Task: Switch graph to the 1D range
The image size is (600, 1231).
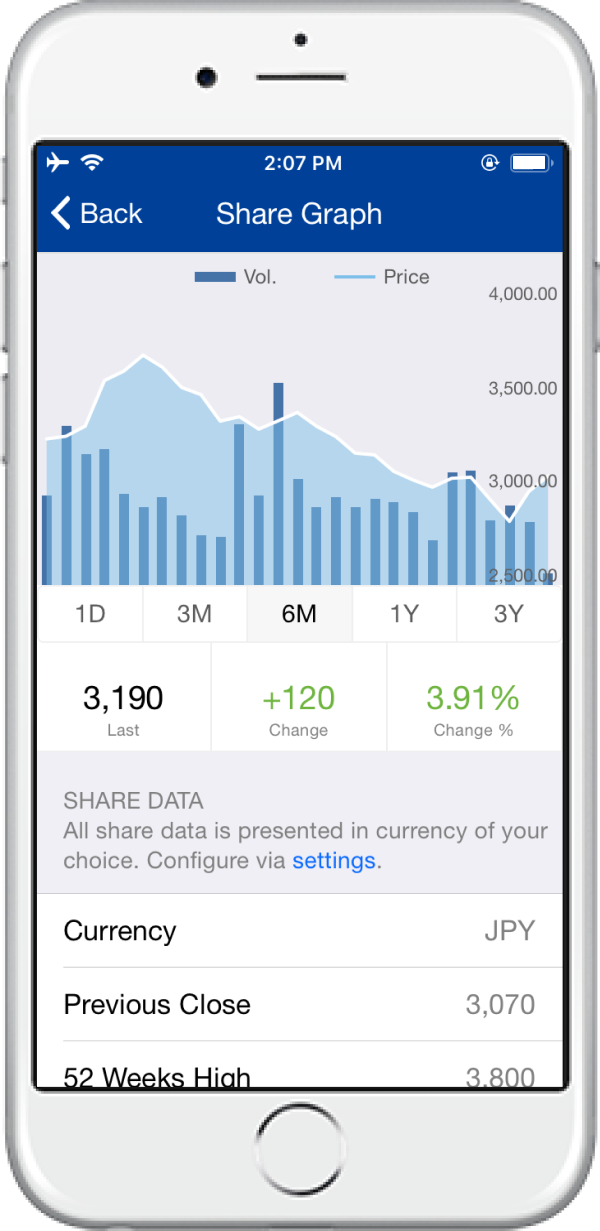Action: (x=90, y=614)
